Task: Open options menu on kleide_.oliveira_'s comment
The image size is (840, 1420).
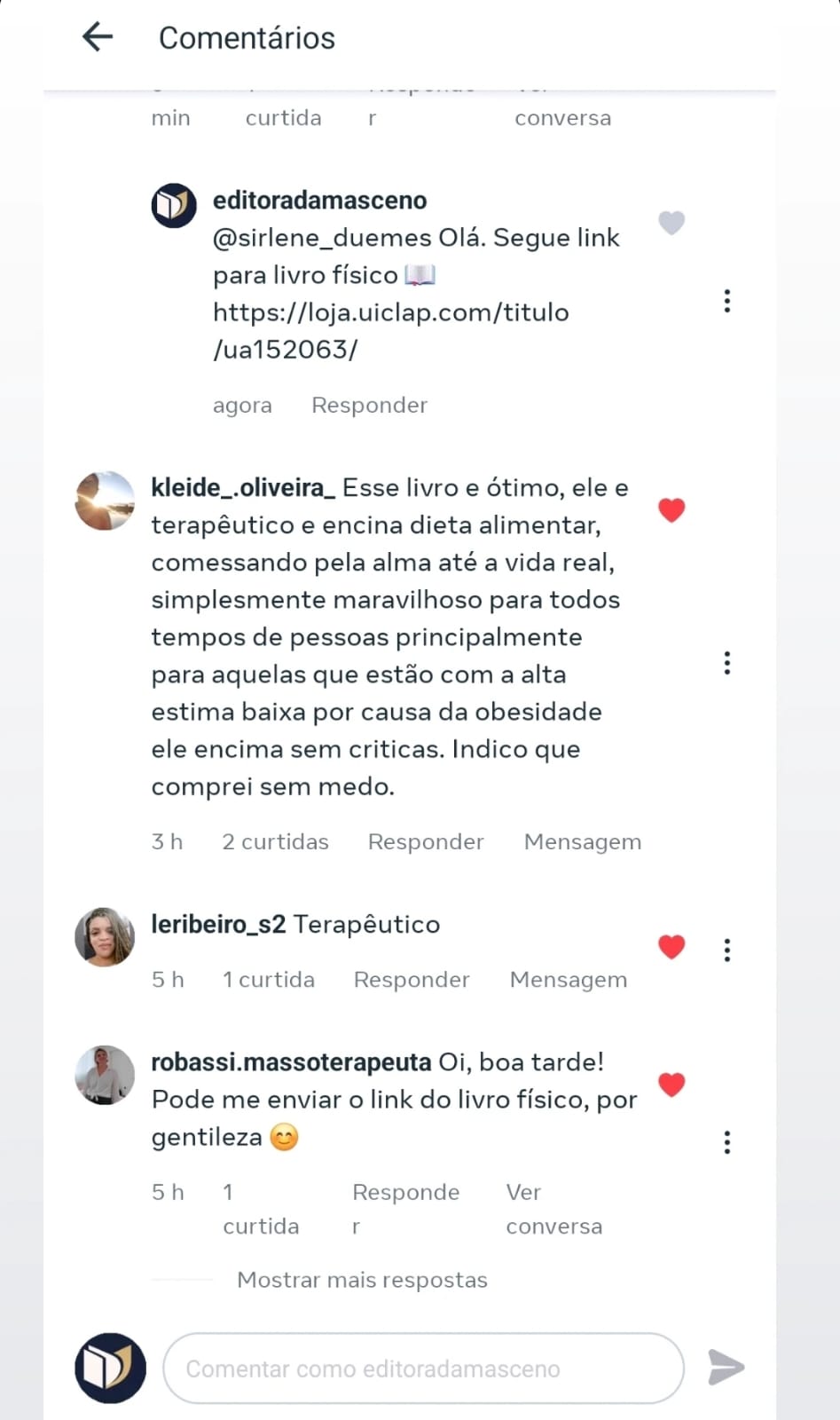Action: click(x=727, y=662)
